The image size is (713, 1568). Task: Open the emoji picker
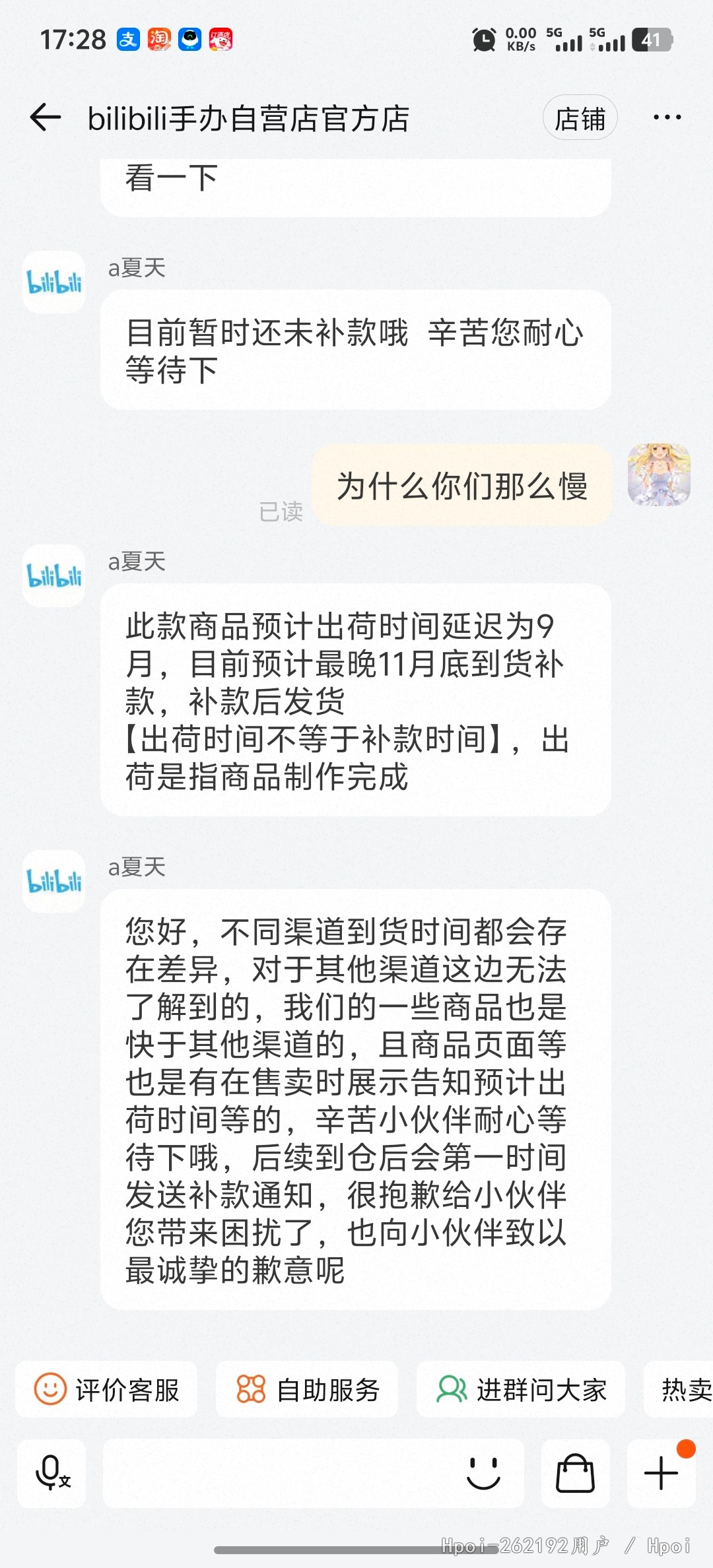[x=483, y=1474]
